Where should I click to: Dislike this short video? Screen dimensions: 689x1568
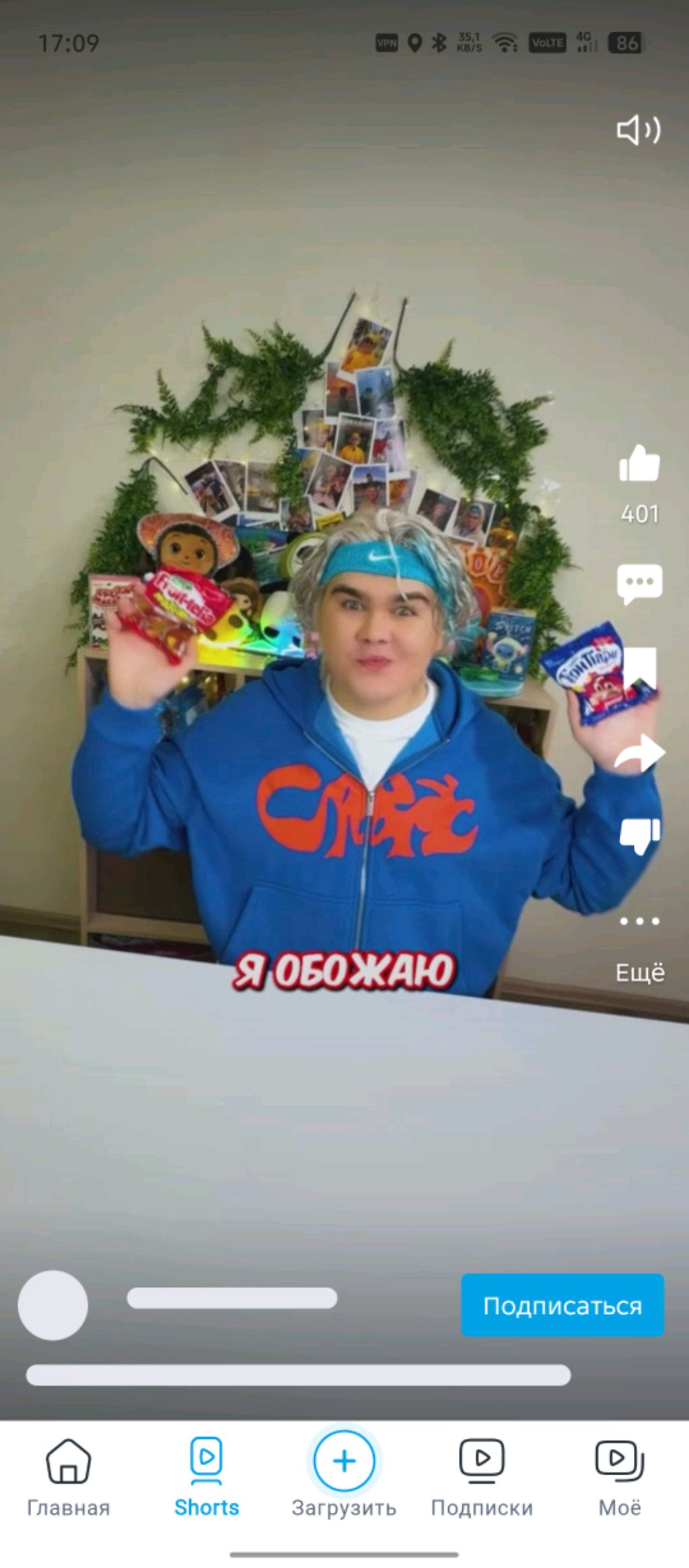[639, 836]
